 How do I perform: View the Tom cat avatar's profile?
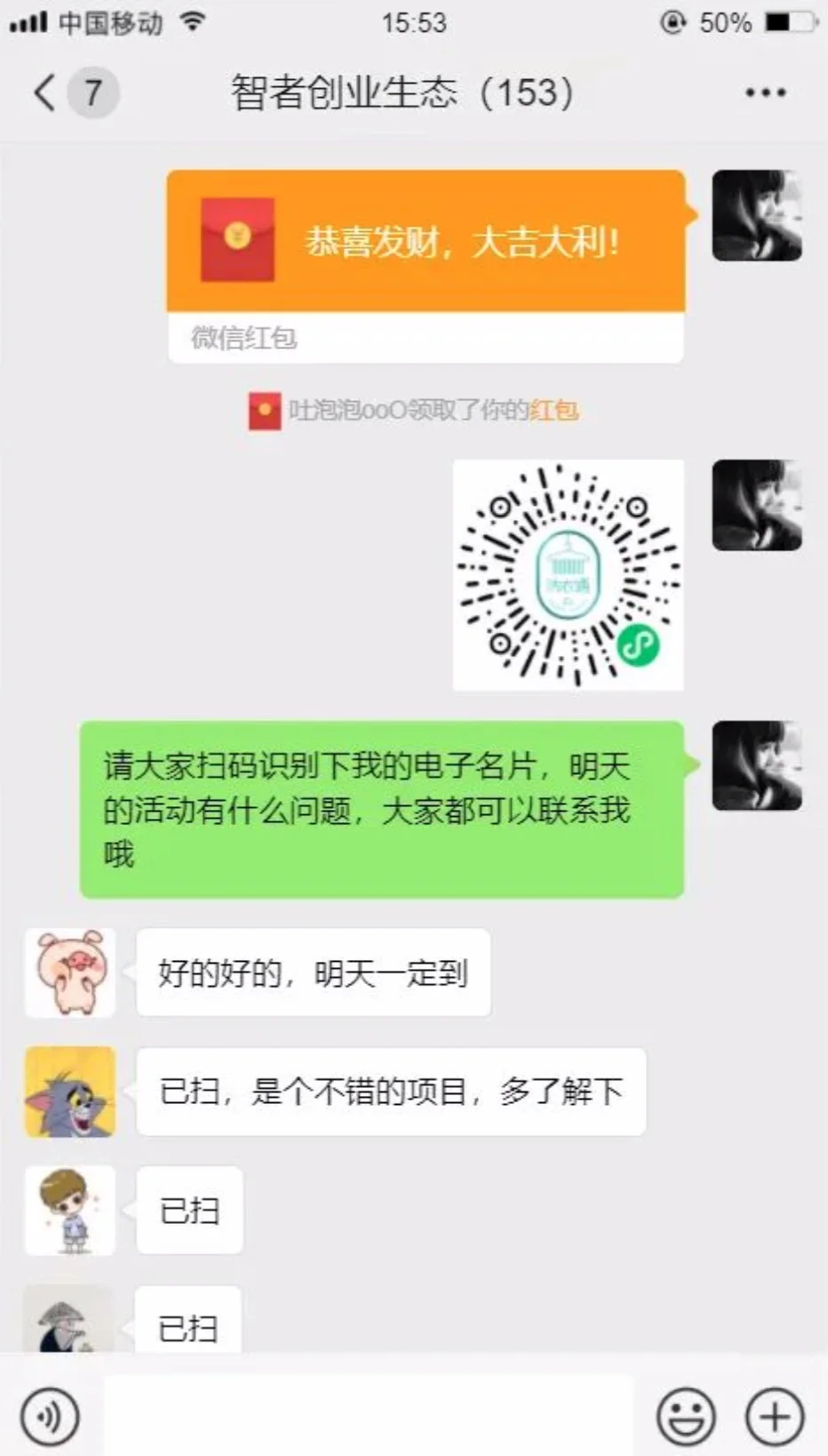pyautogui.click(x=70, y=1092)
